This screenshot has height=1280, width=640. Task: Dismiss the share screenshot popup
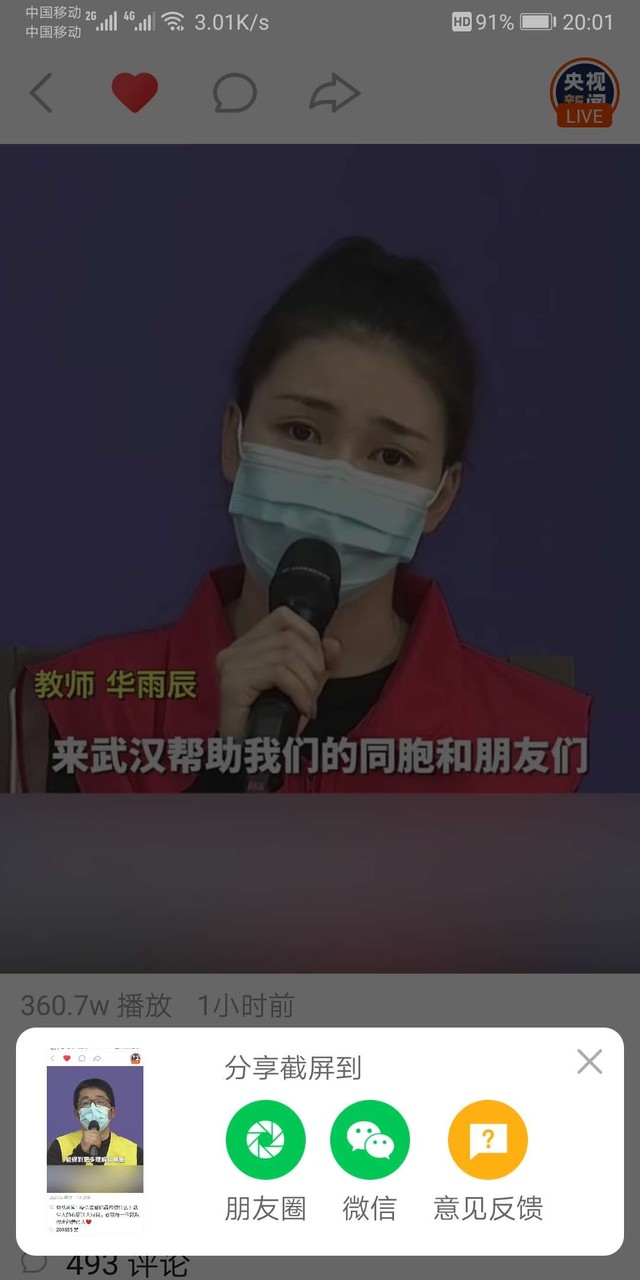[x=590, y=1062]
